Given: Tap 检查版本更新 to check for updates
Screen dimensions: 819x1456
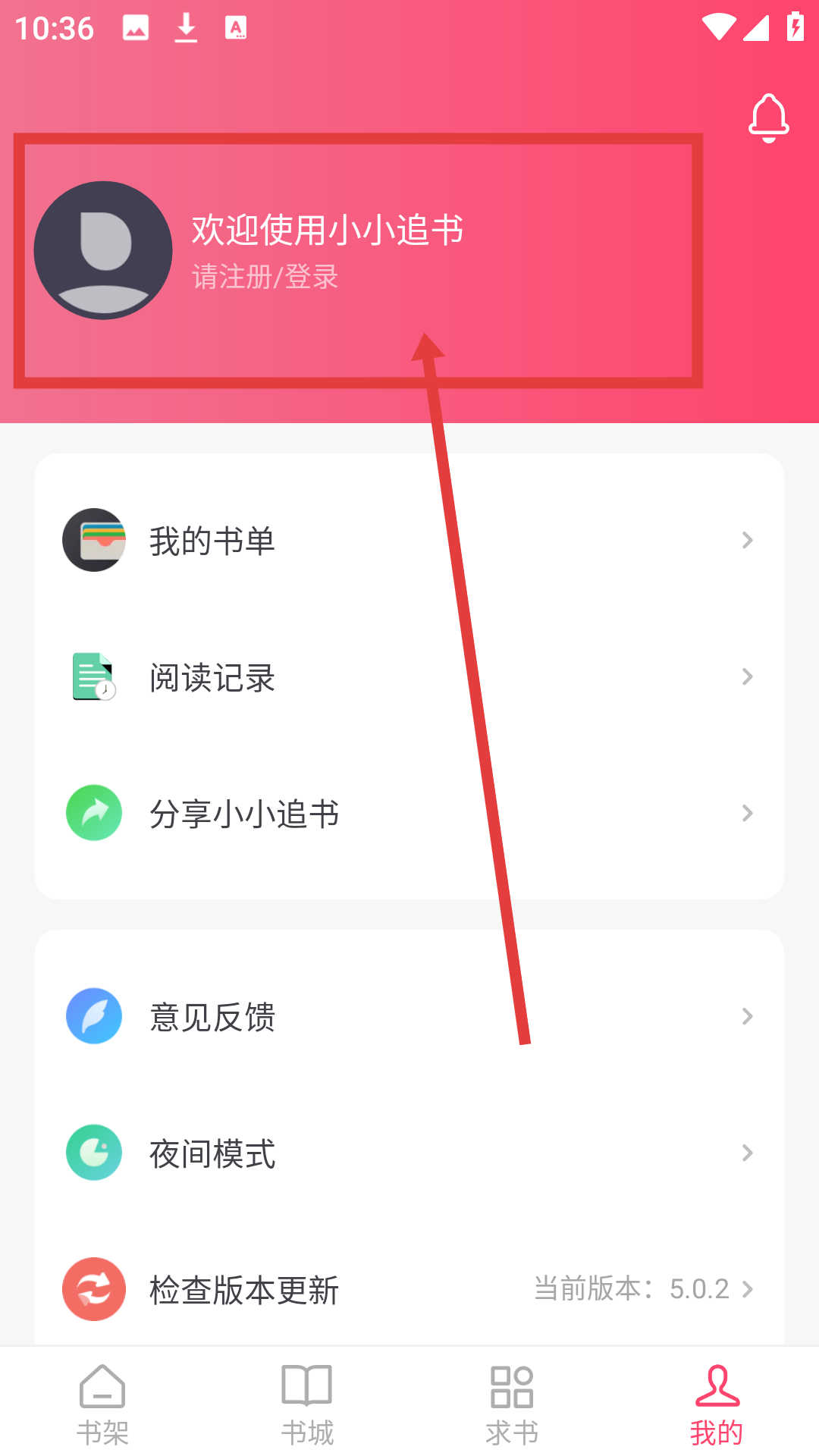Looking at the screenshot, I should tap(409, 1289).
